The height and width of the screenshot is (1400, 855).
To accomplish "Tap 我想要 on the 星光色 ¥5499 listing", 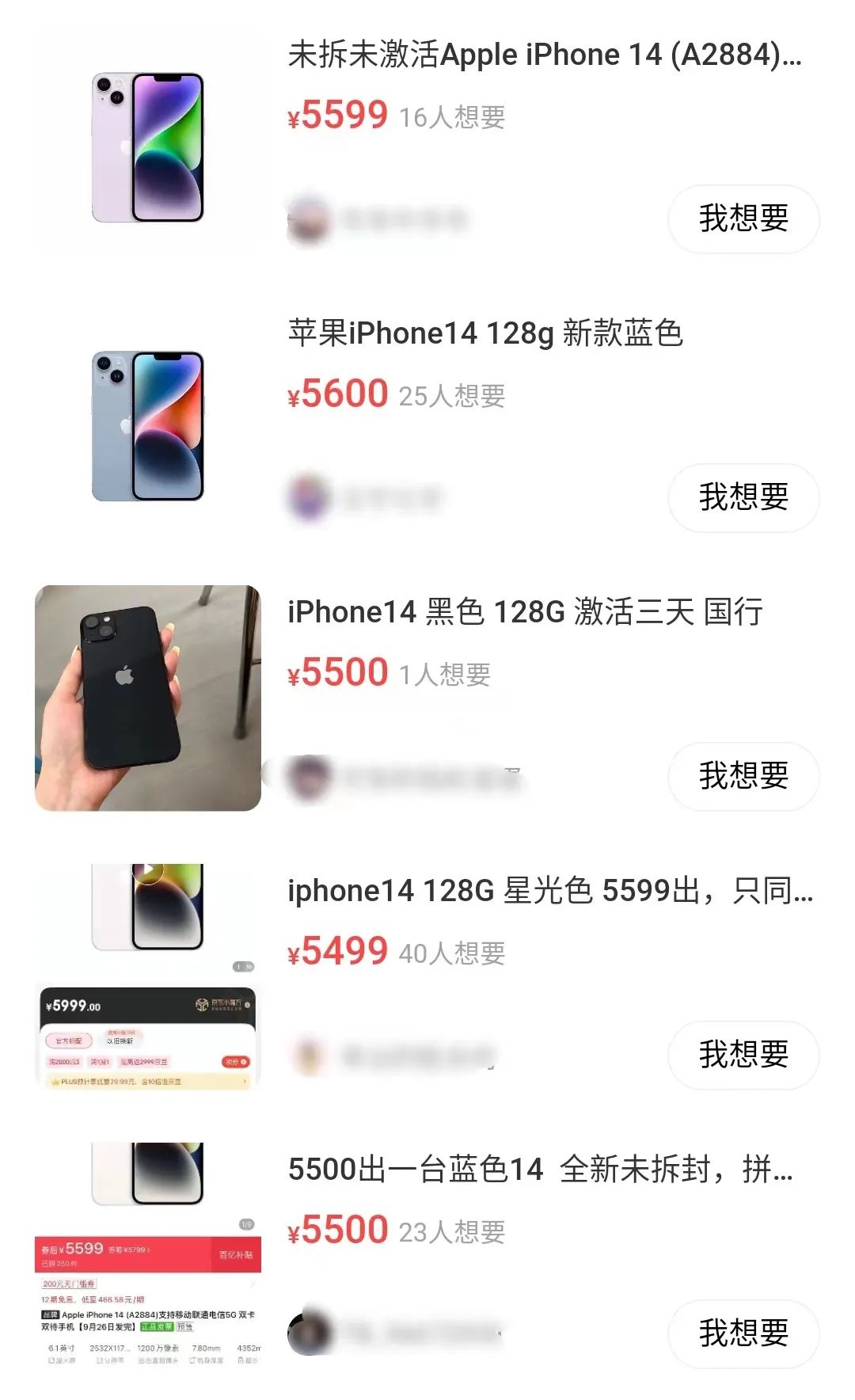I will [743, 1056].
